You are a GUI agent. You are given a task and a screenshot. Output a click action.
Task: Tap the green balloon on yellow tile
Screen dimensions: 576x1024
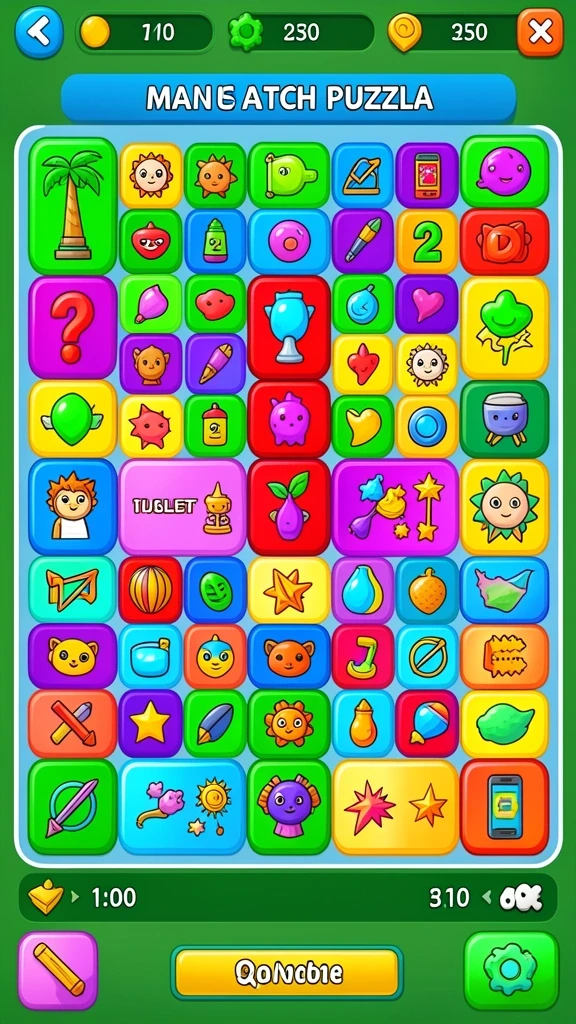click(x=72, y=419)
